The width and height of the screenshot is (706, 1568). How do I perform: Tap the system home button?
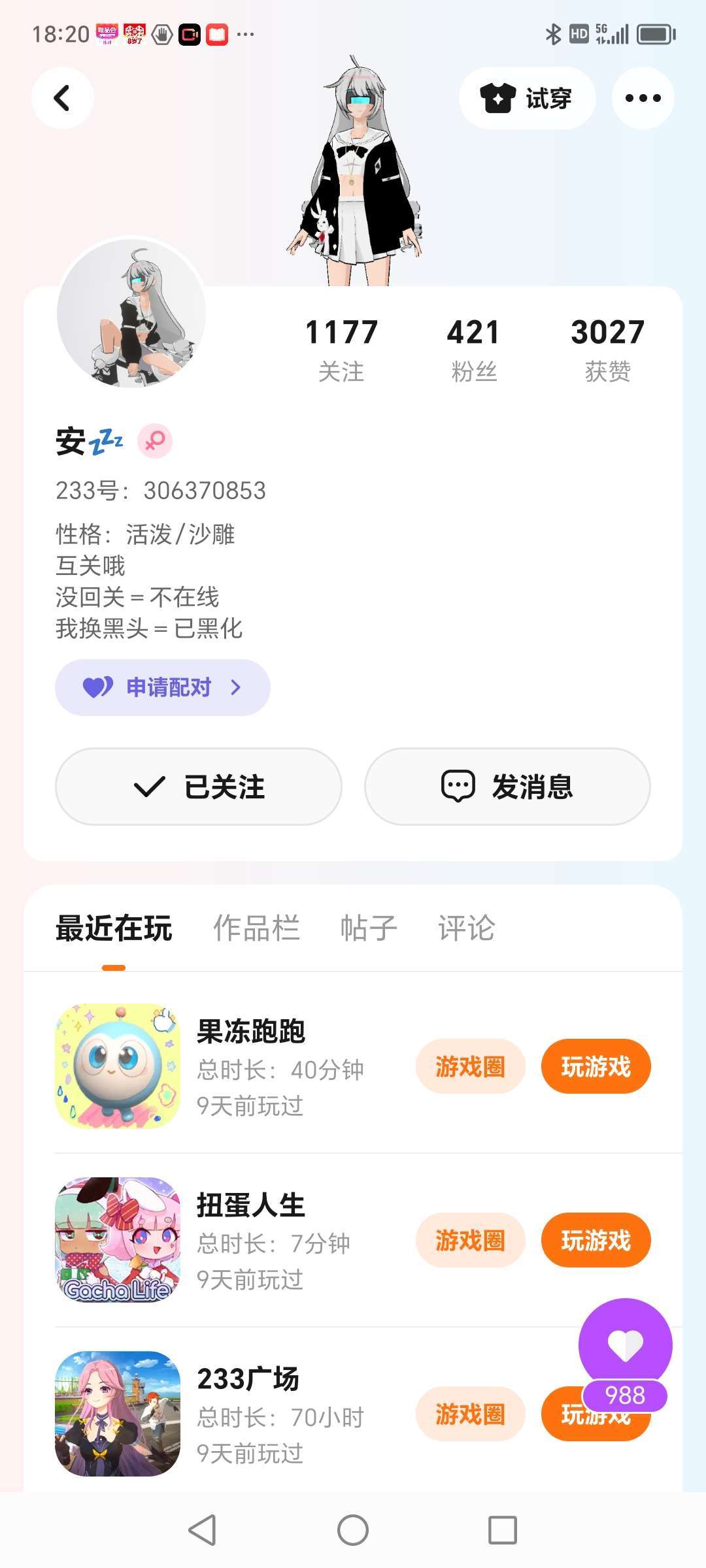353,1530
